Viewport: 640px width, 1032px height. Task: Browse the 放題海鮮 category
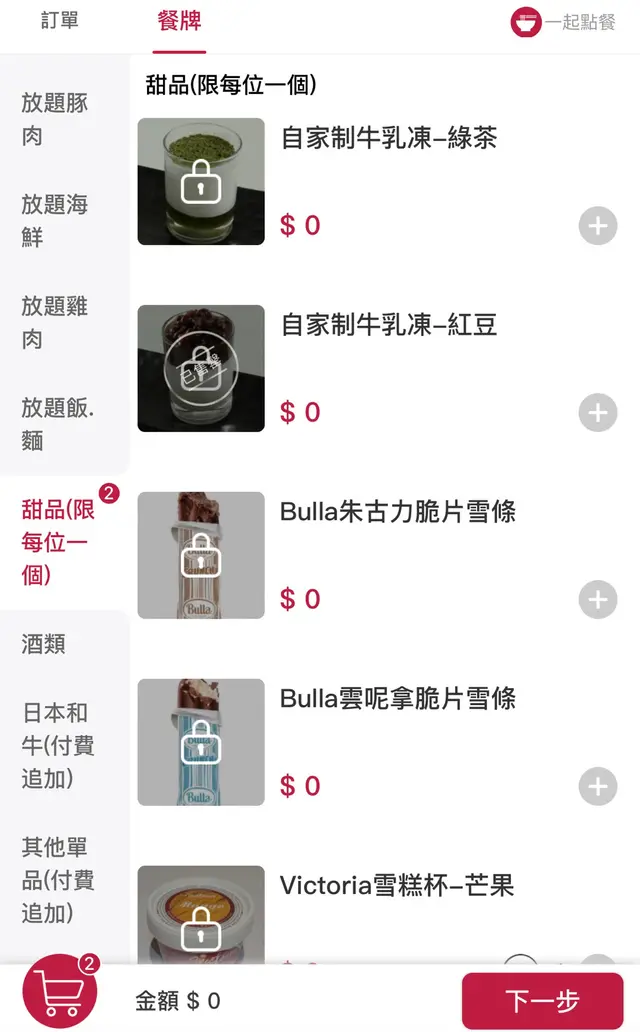pos(55,221)
